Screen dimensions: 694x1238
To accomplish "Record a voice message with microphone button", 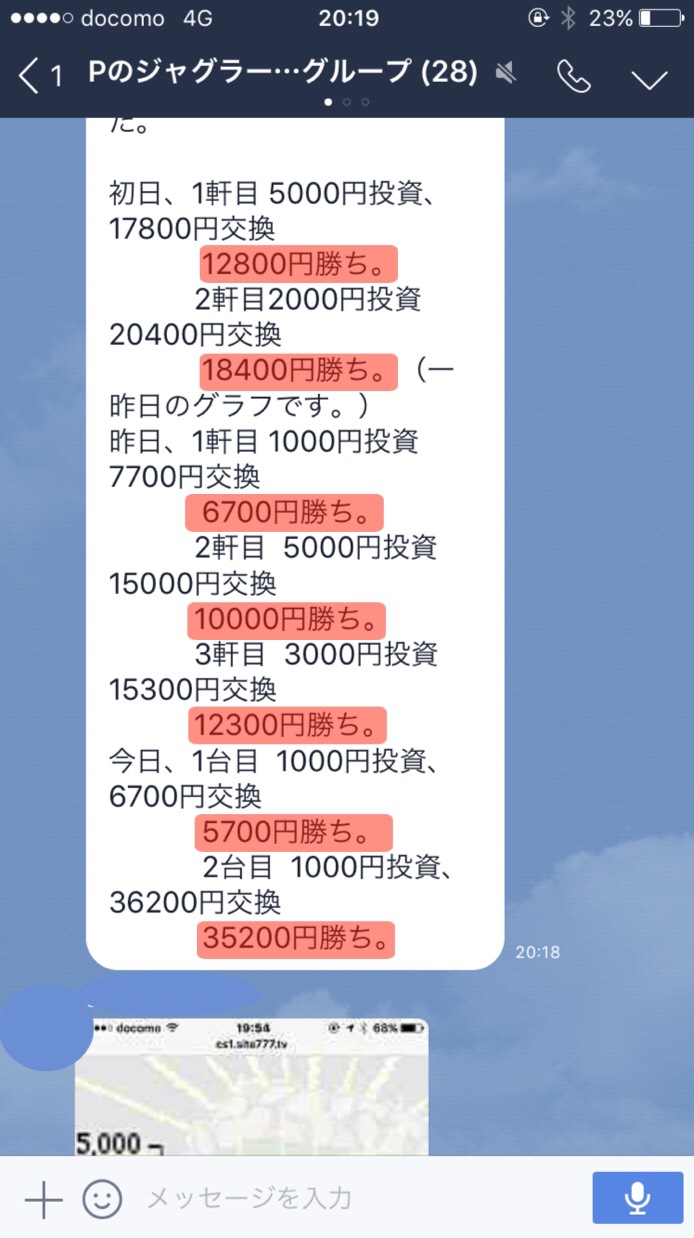I will [638, 1198].
